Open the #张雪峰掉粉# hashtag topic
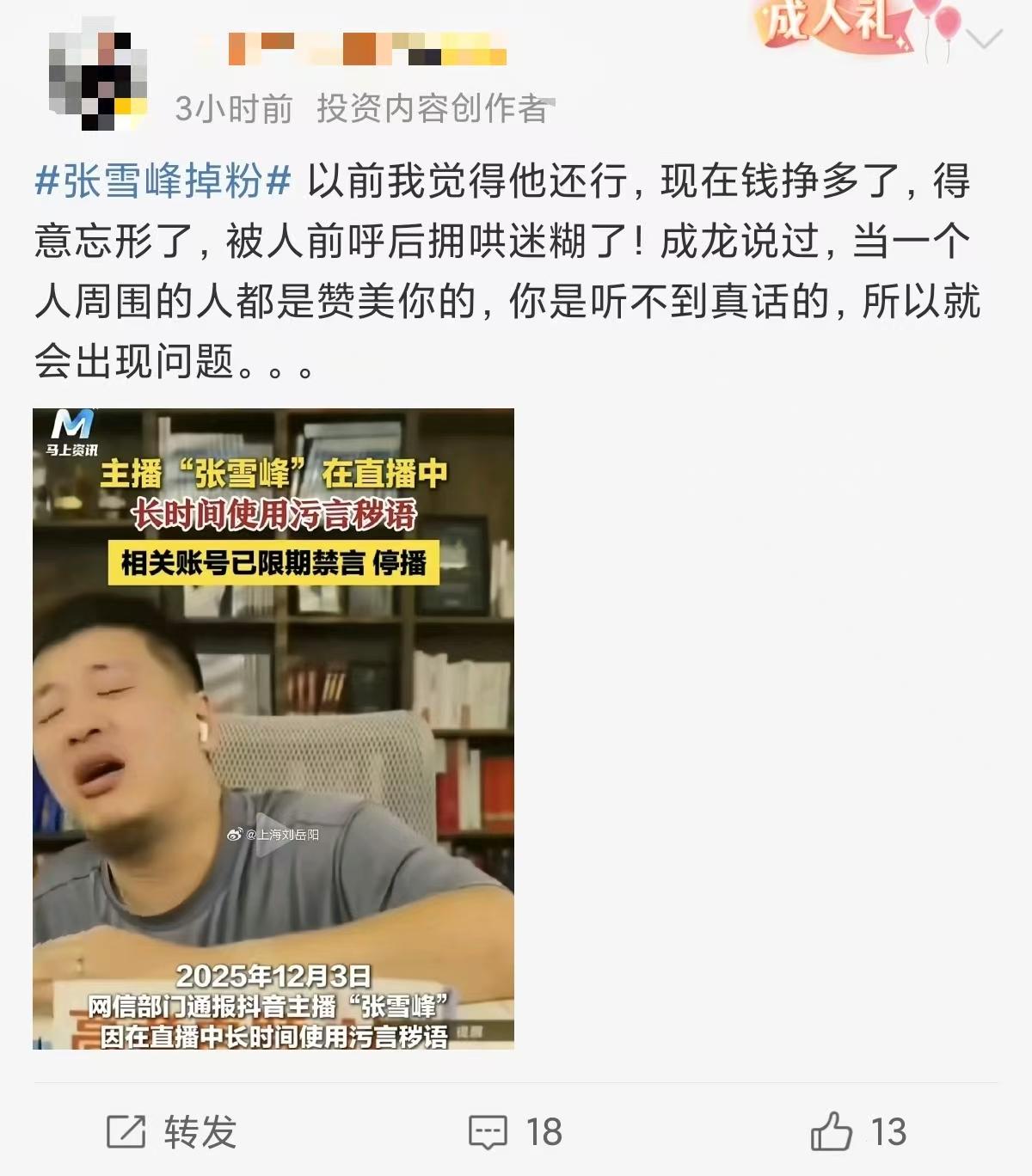 coord(163,181)
